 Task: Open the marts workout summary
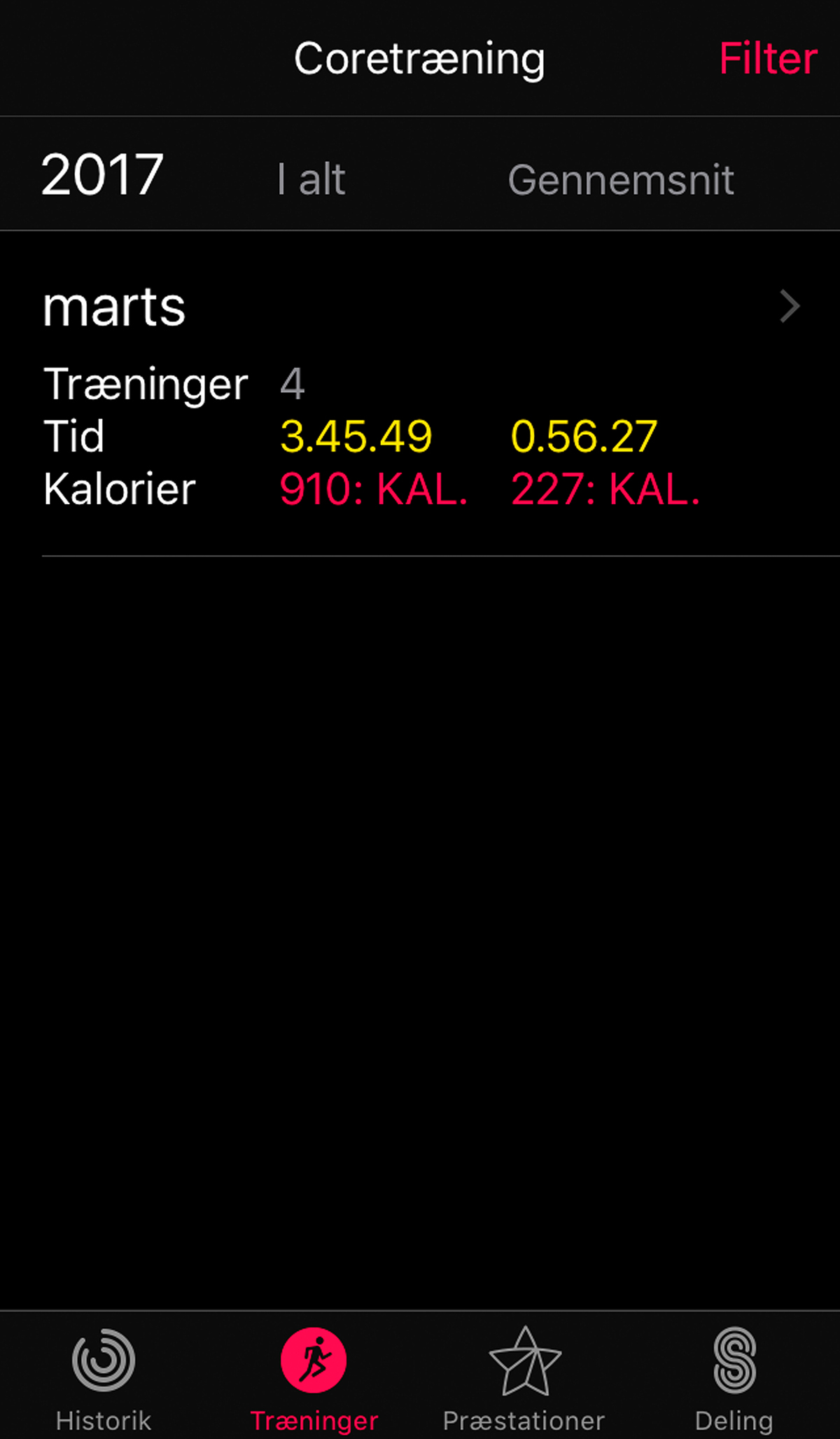point(420,392)
